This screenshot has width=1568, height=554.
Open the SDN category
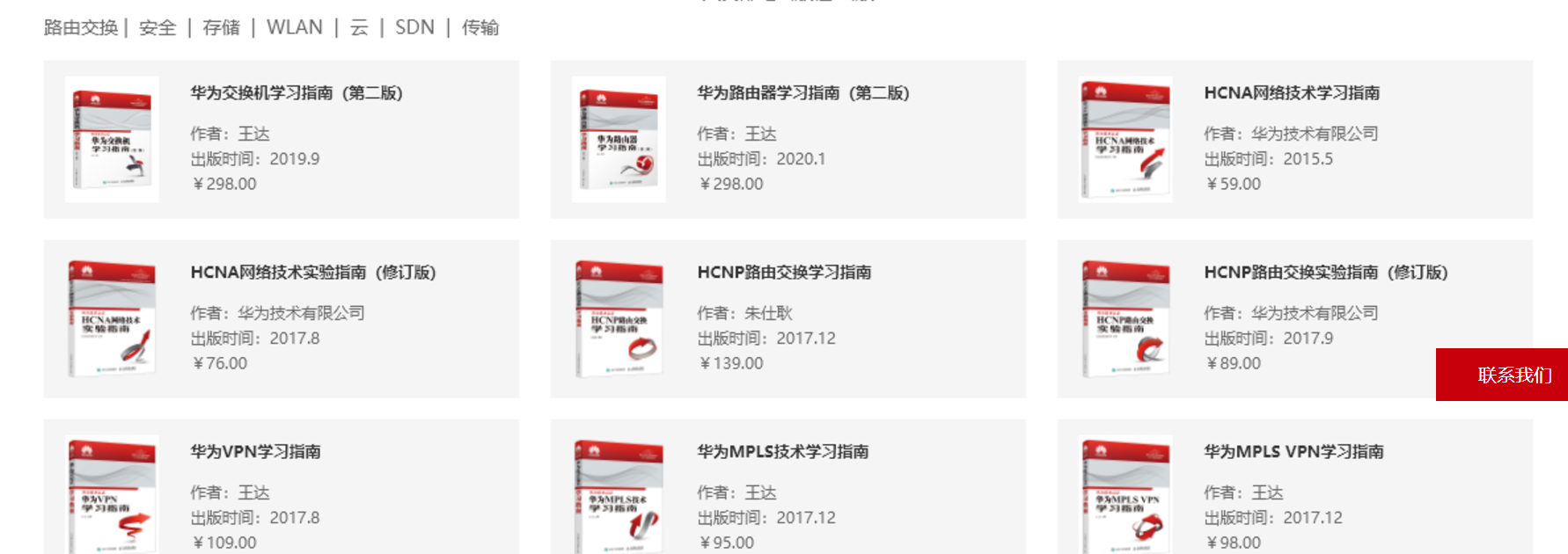(x=414, y=28)
